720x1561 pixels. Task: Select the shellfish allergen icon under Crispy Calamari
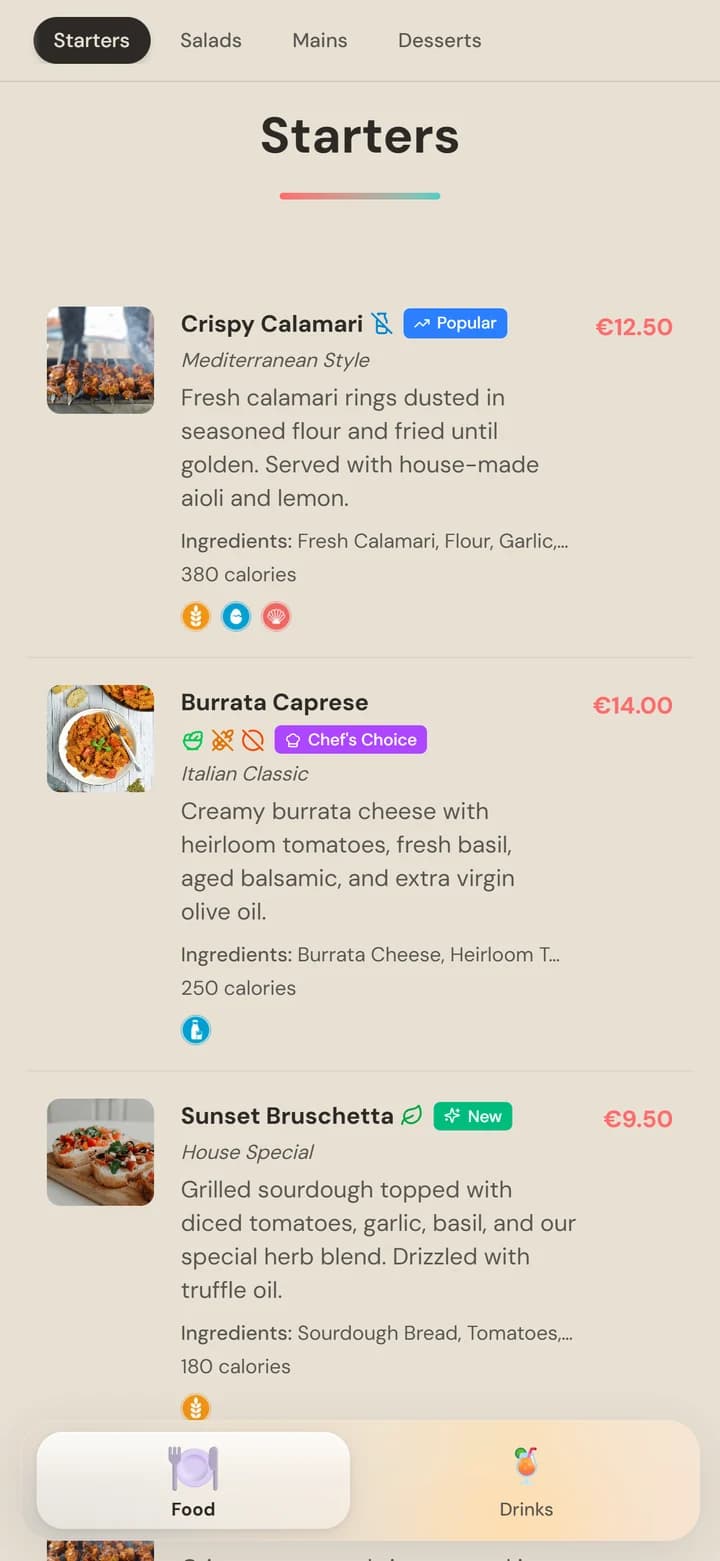(276, 617)
